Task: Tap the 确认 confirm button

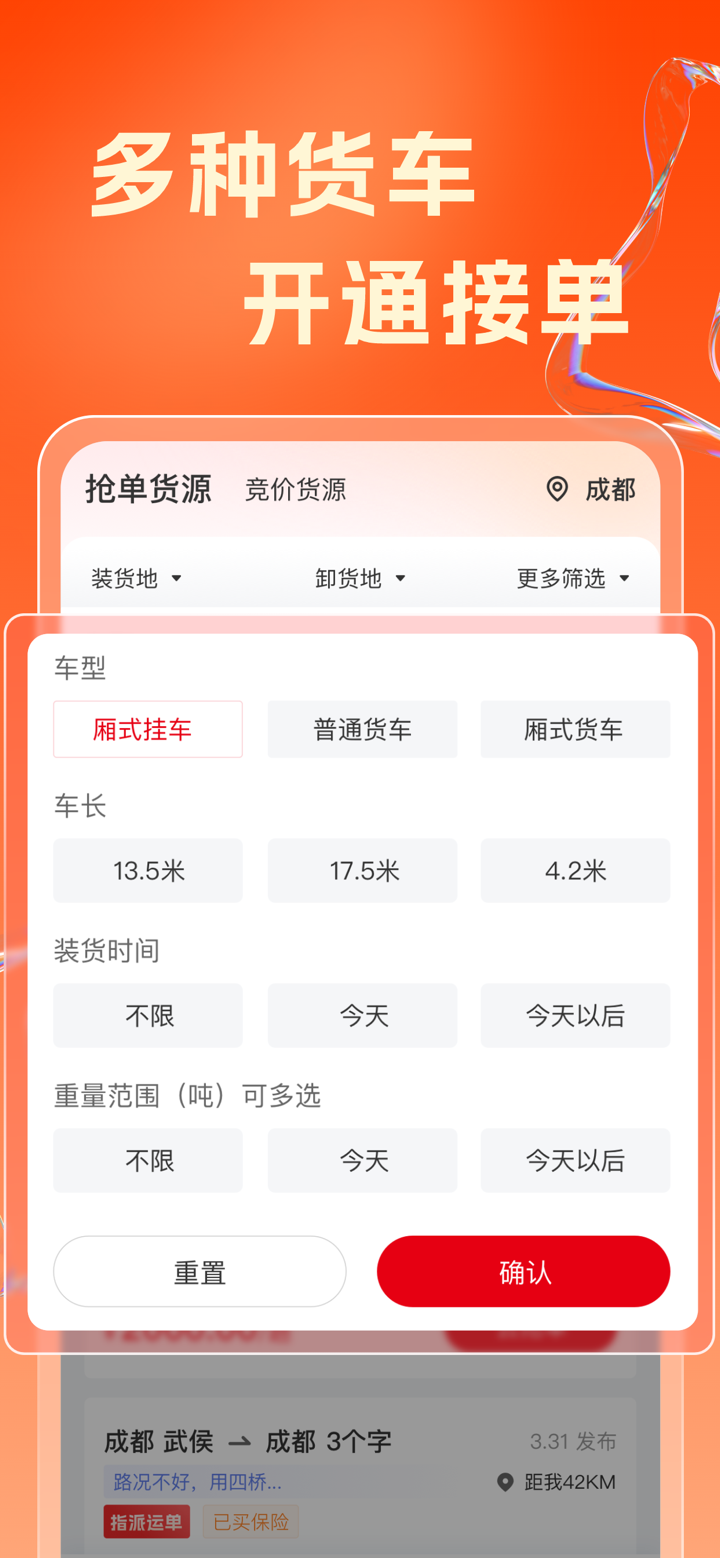Action: [x=523, y=1271]
